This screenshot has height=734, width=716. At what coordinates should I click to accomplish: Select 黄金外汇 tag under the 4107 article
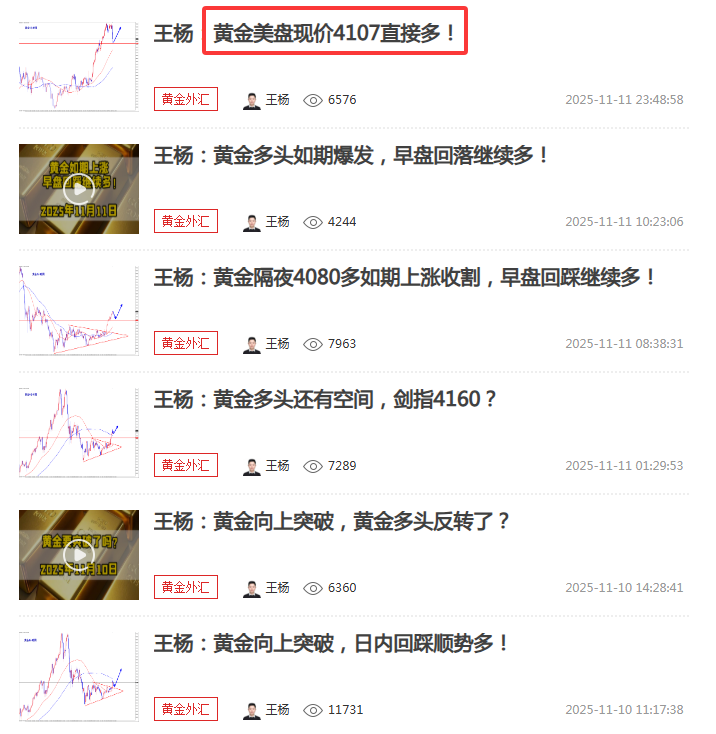click(185, 99)
